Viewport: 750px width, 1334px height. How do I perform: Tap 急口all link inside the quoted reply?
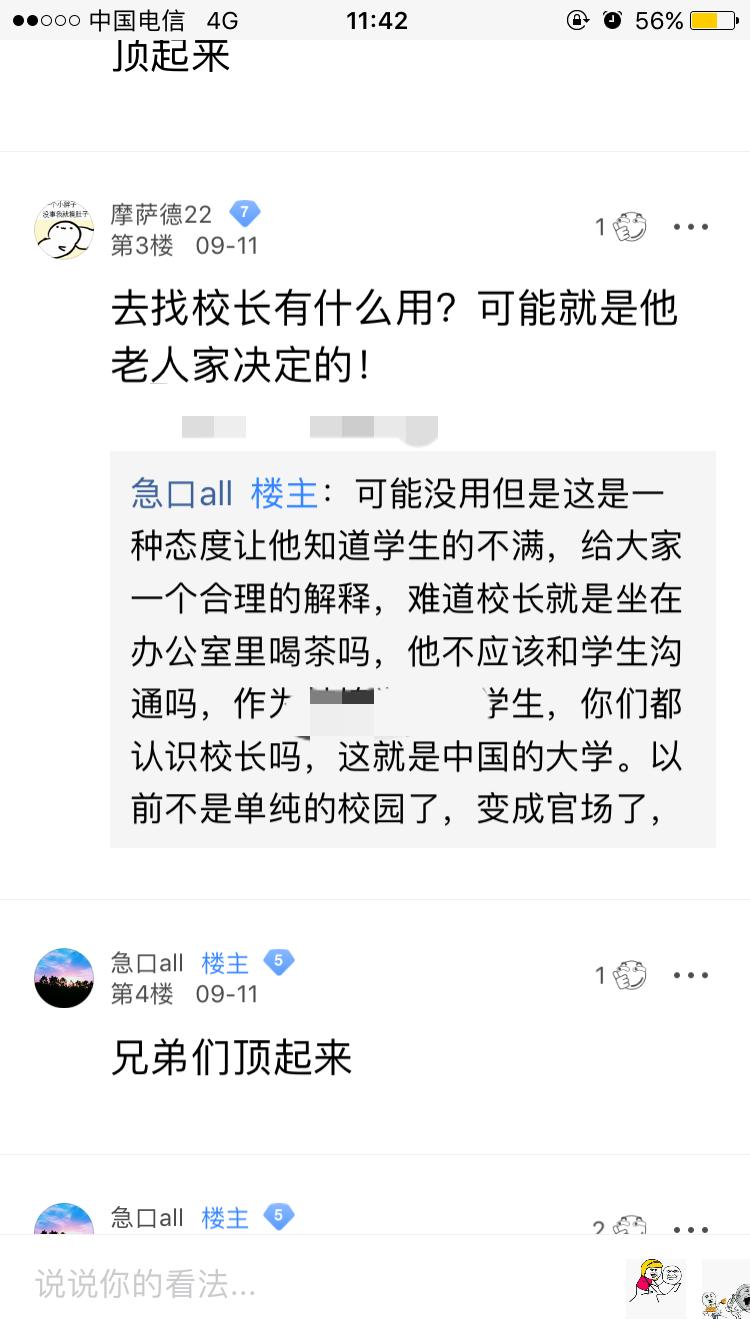[180, 493]
